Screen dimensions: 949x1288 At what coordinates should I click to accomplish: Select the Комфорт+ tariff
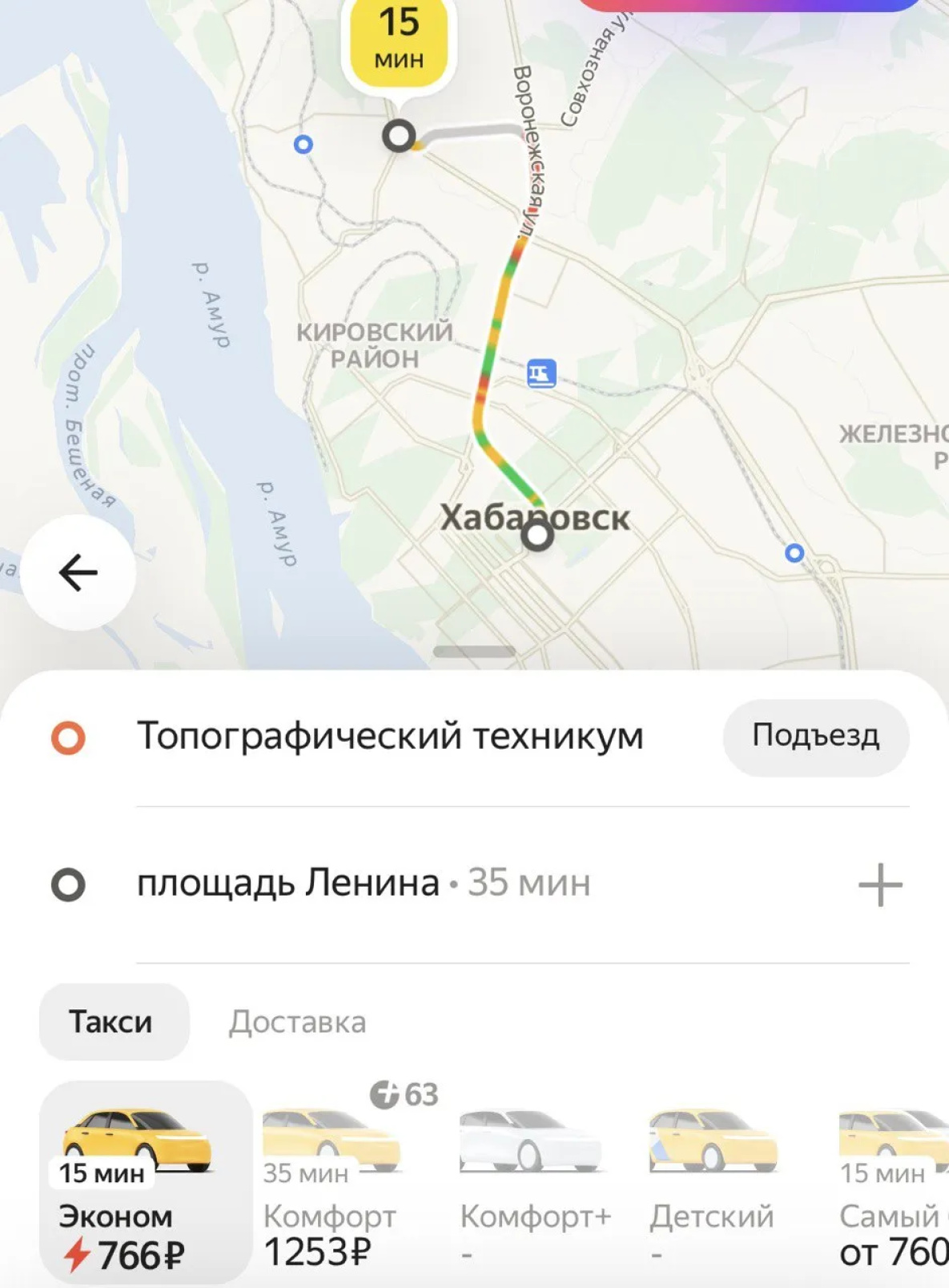(x=533, y=1182)
